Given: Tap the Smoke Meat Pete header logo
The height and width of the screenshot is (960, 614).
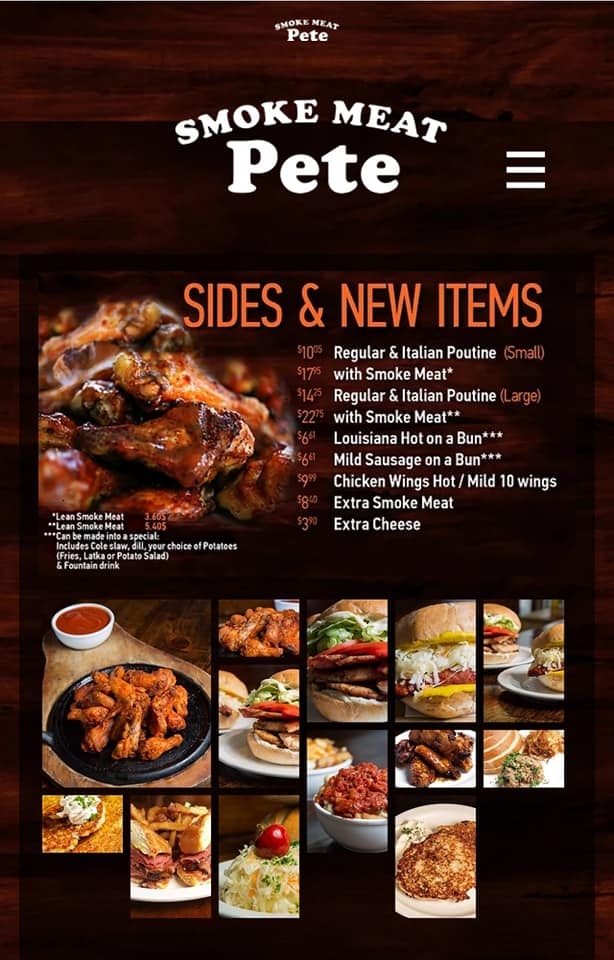Looking at the screenshot, I should (311, 148).
